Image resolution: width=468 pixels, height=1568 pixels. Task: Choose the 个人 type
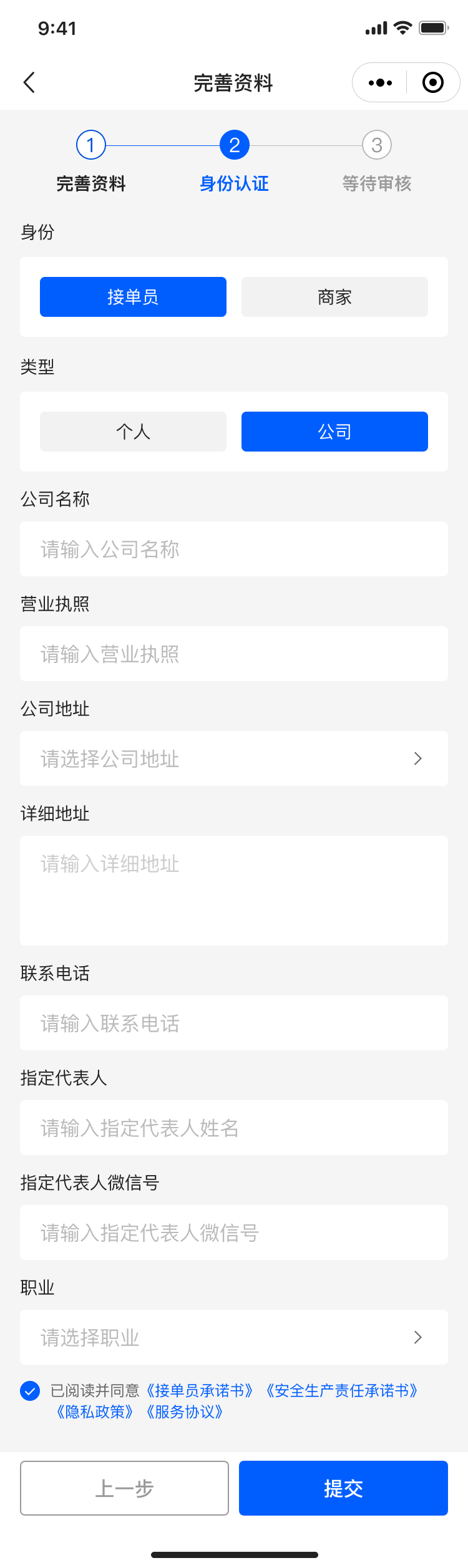click(x=133, y=432)
